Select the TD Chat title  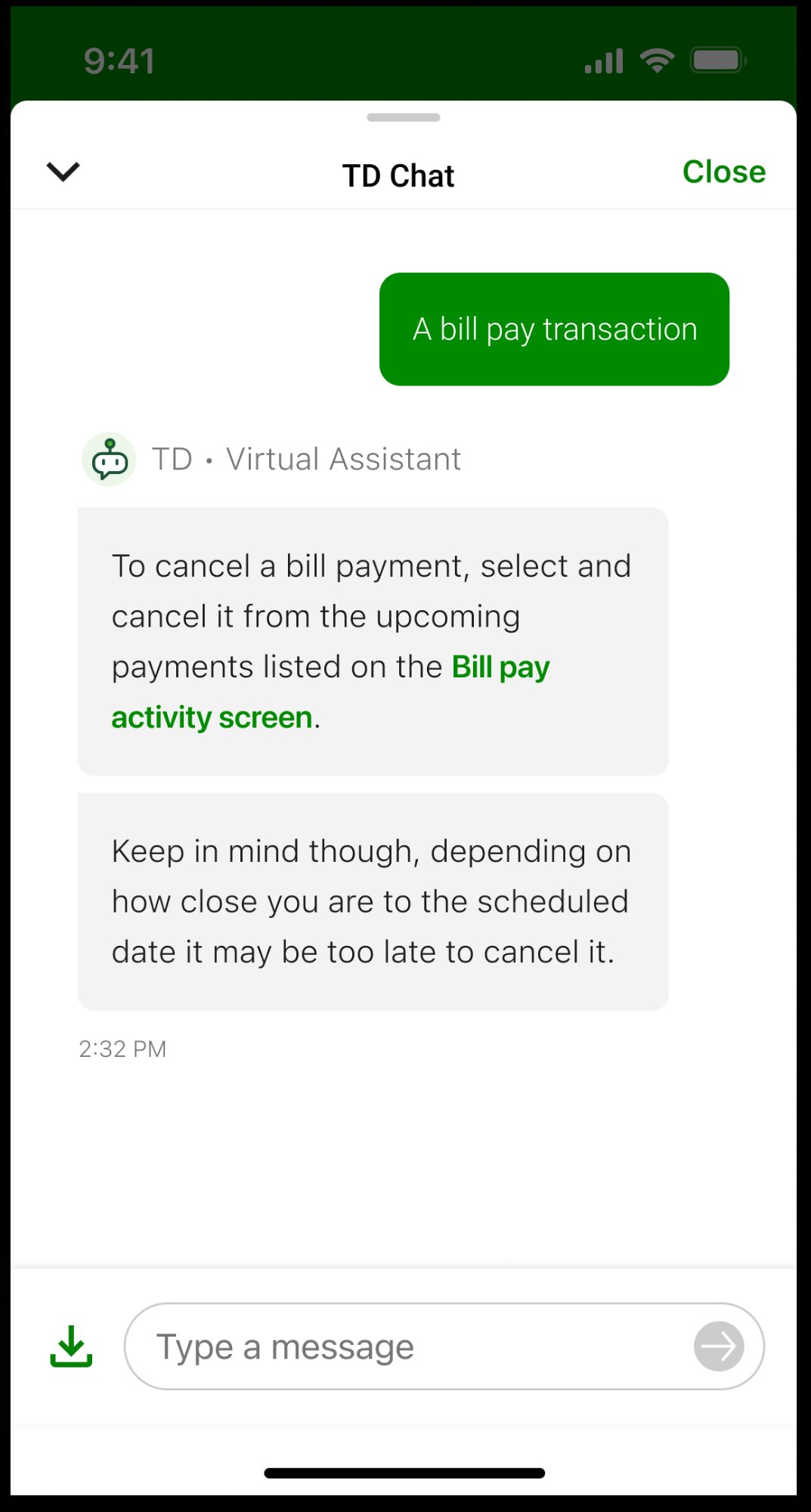click(398, 175)
